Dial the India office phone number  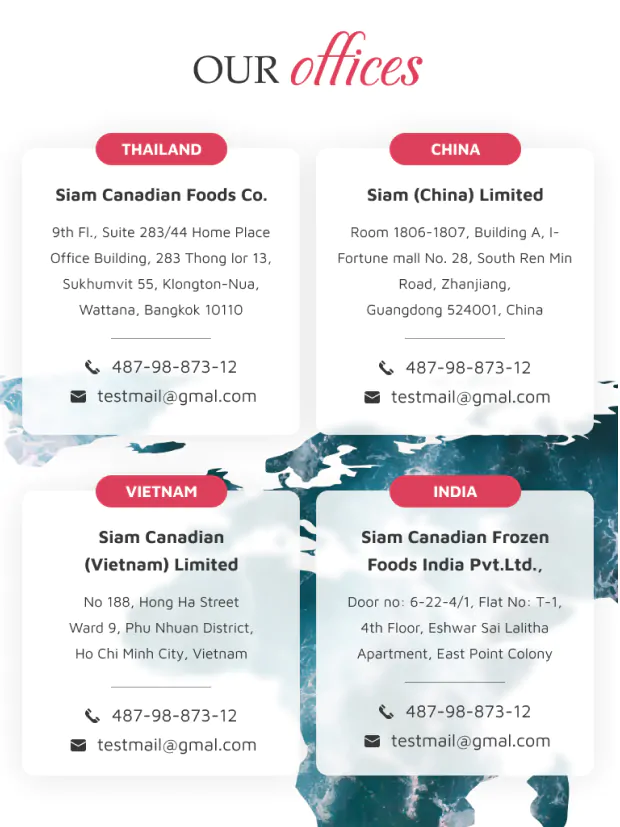[x=468, y=712]
